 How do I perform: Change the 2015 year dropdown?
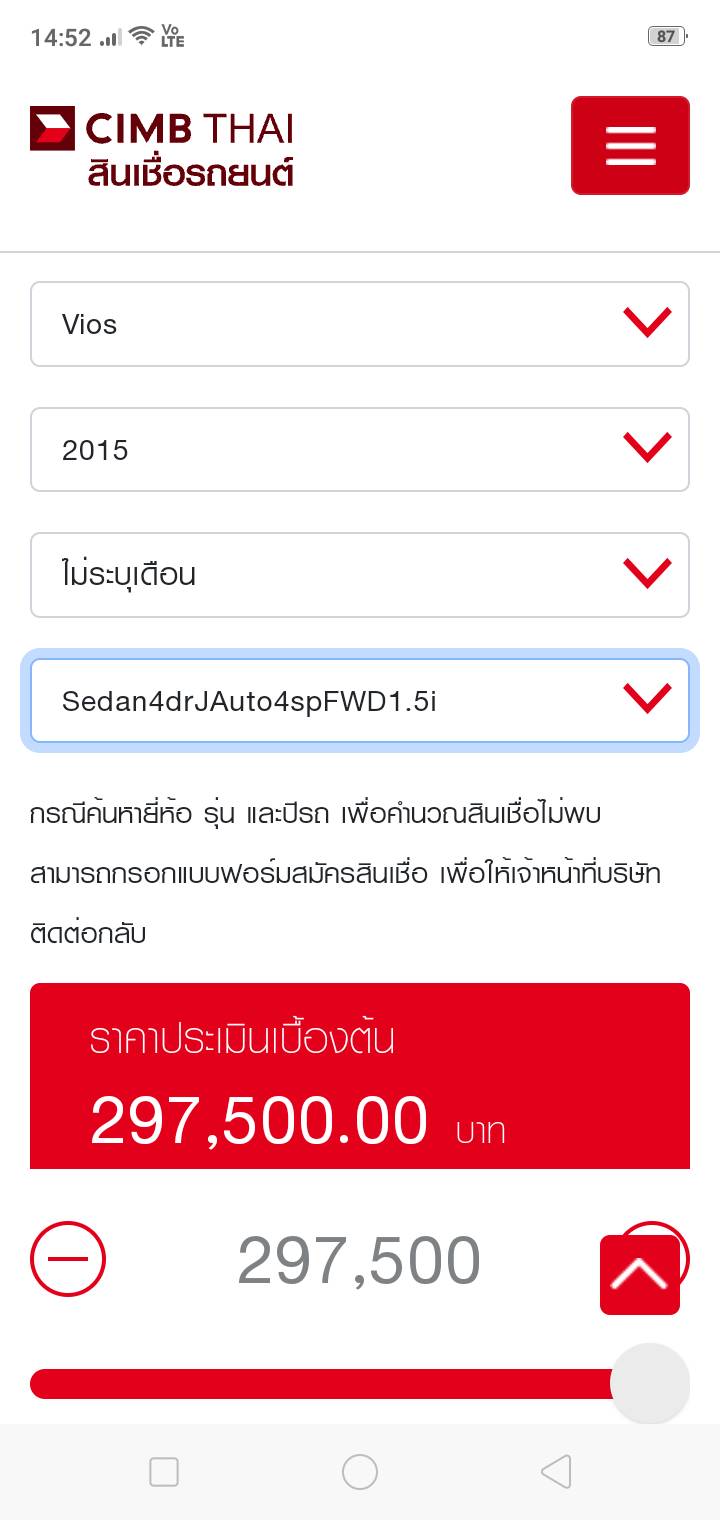click(360, 450)
